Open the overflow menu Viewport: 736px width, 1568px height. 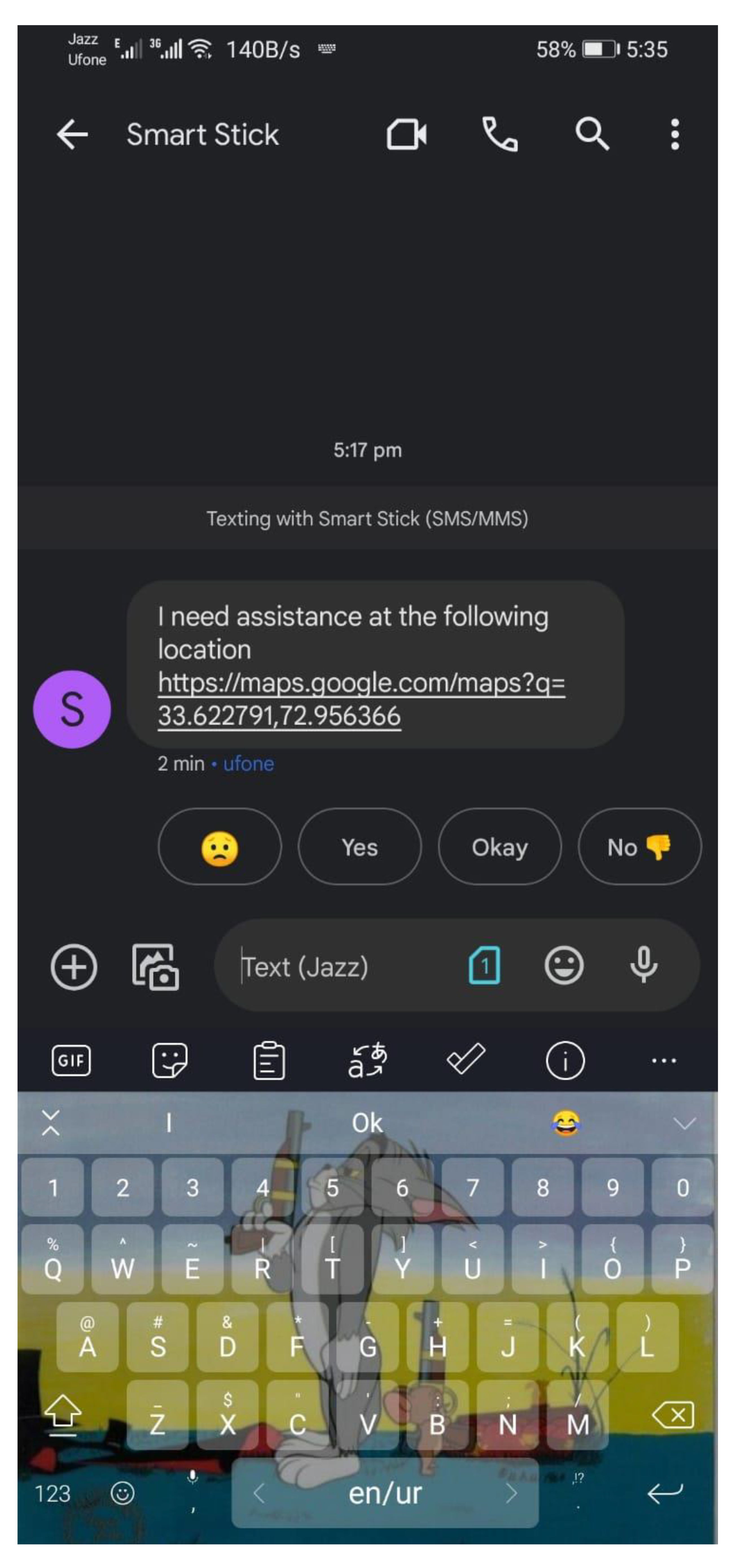click(674, 134)
